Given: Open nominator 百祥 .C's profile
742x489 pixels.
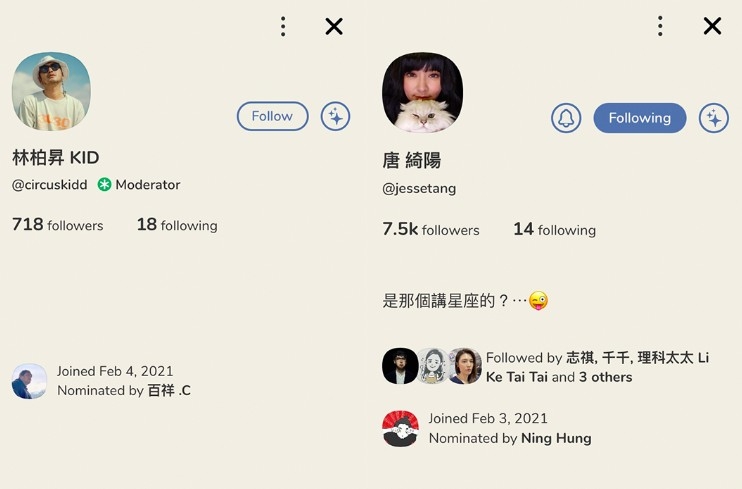Looking at the screenshot, I should [168, 391].
